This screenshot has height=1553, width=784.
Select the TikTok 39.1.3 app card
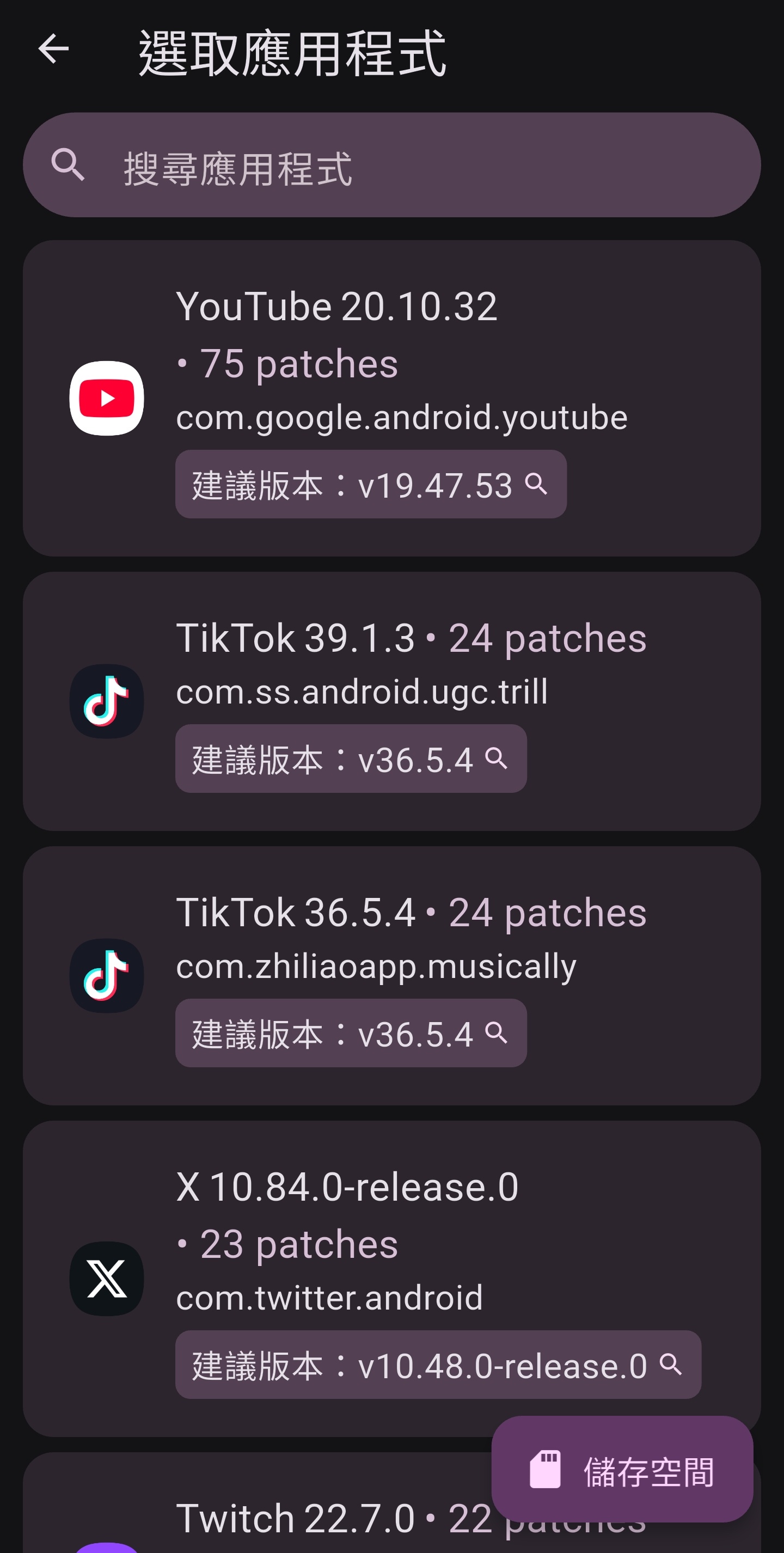(x=391, y=701)
